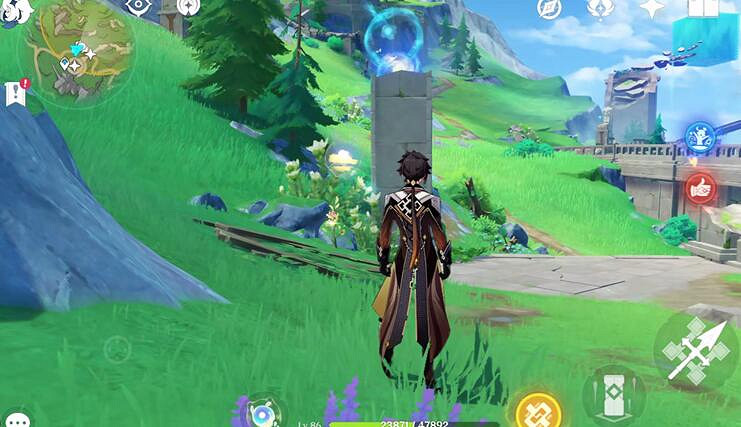Image resolution: width=741 pixels, height=427 pixels.
Task: Tap the spear normal attack button
Action: [x=694, y=350]
